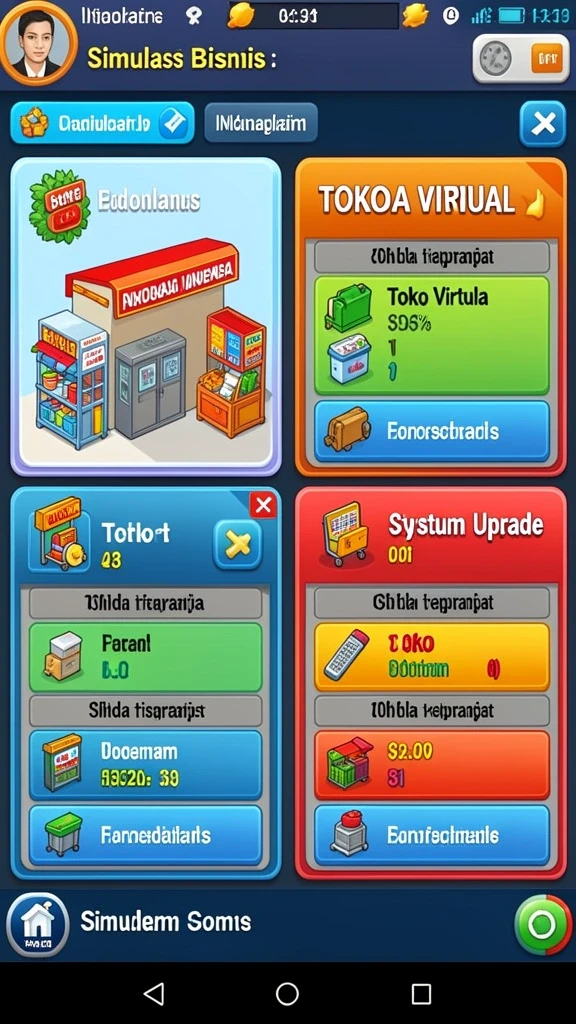The width and height of the screenshot is (576, 1024).
Task: Tap the yellow X button beside Totlort
Action: pos(238,543)
